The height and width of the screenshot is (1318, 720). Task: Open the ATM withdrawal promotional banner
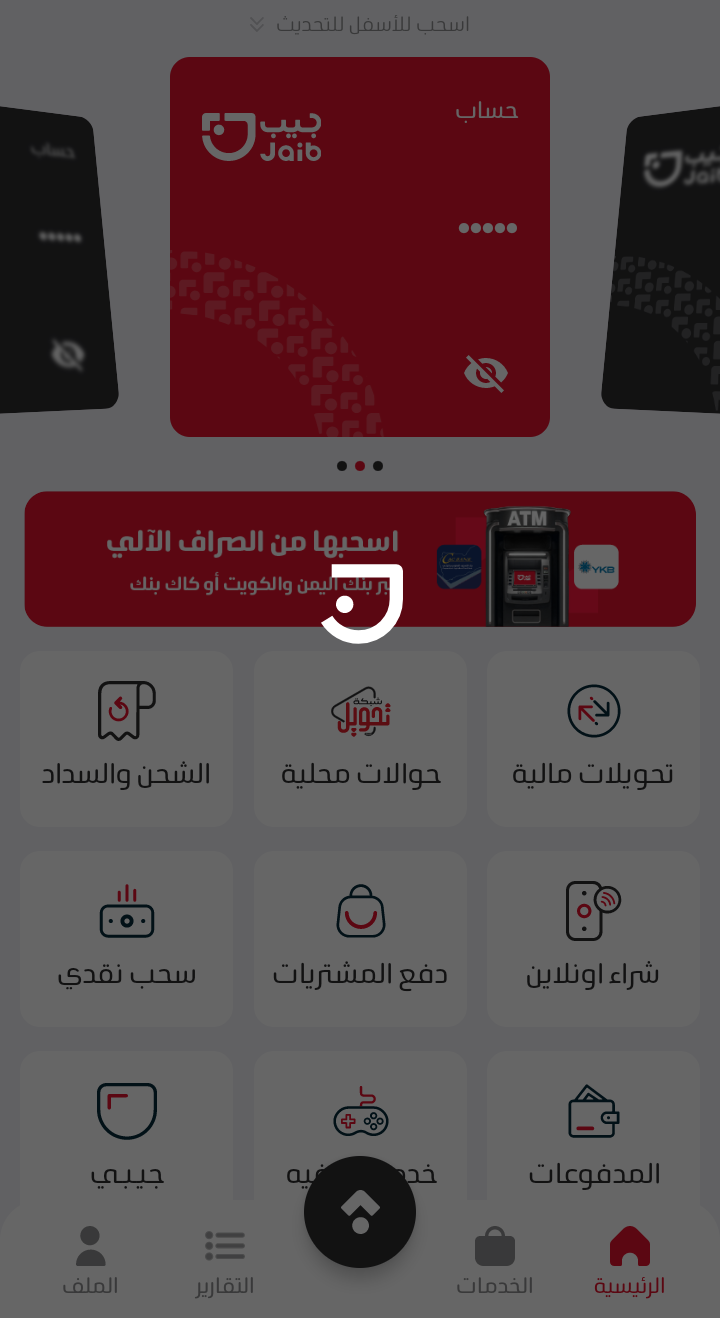360,559
